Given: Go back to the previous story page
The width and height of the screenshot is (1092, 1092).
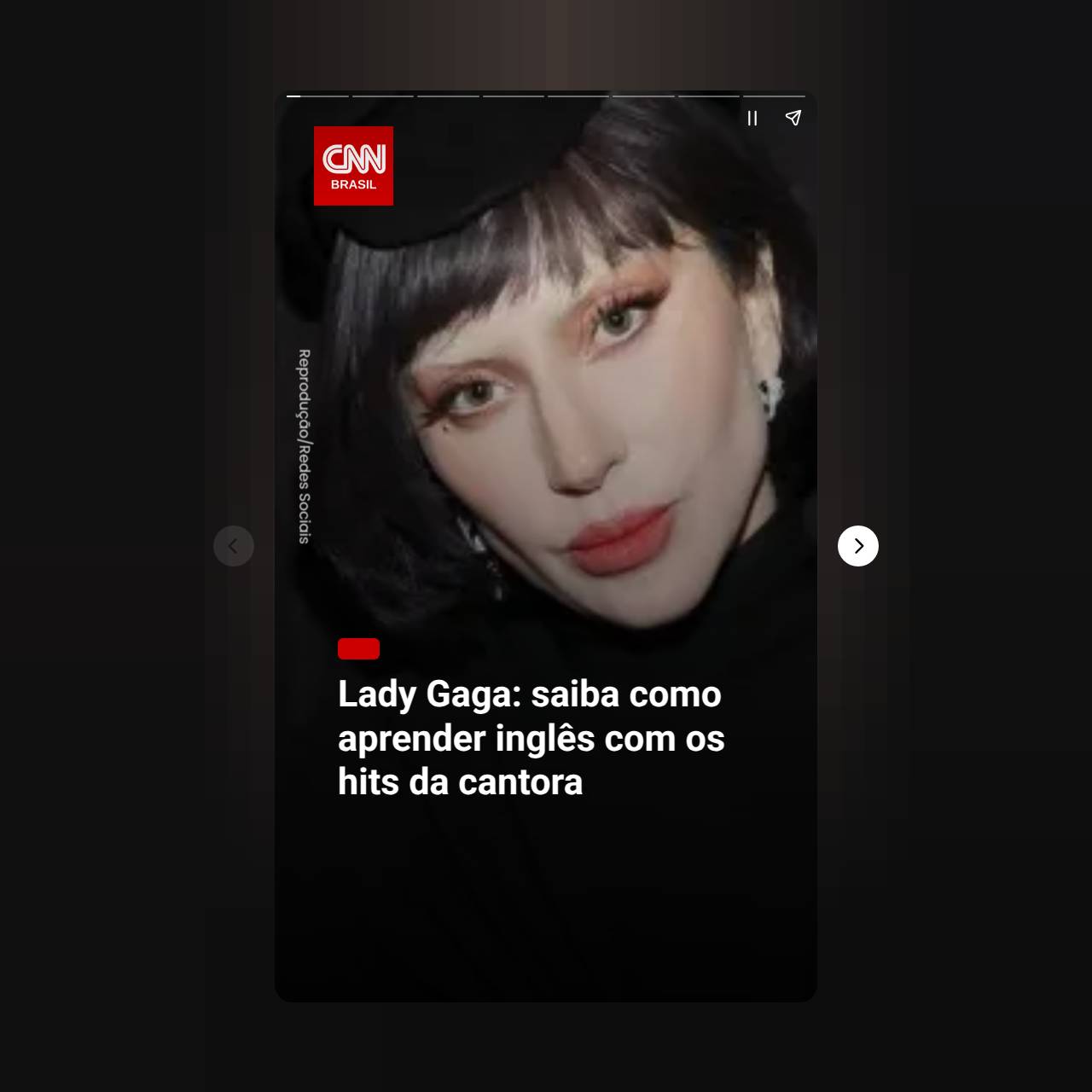Looking at the screenshot, I should (234, 546).
